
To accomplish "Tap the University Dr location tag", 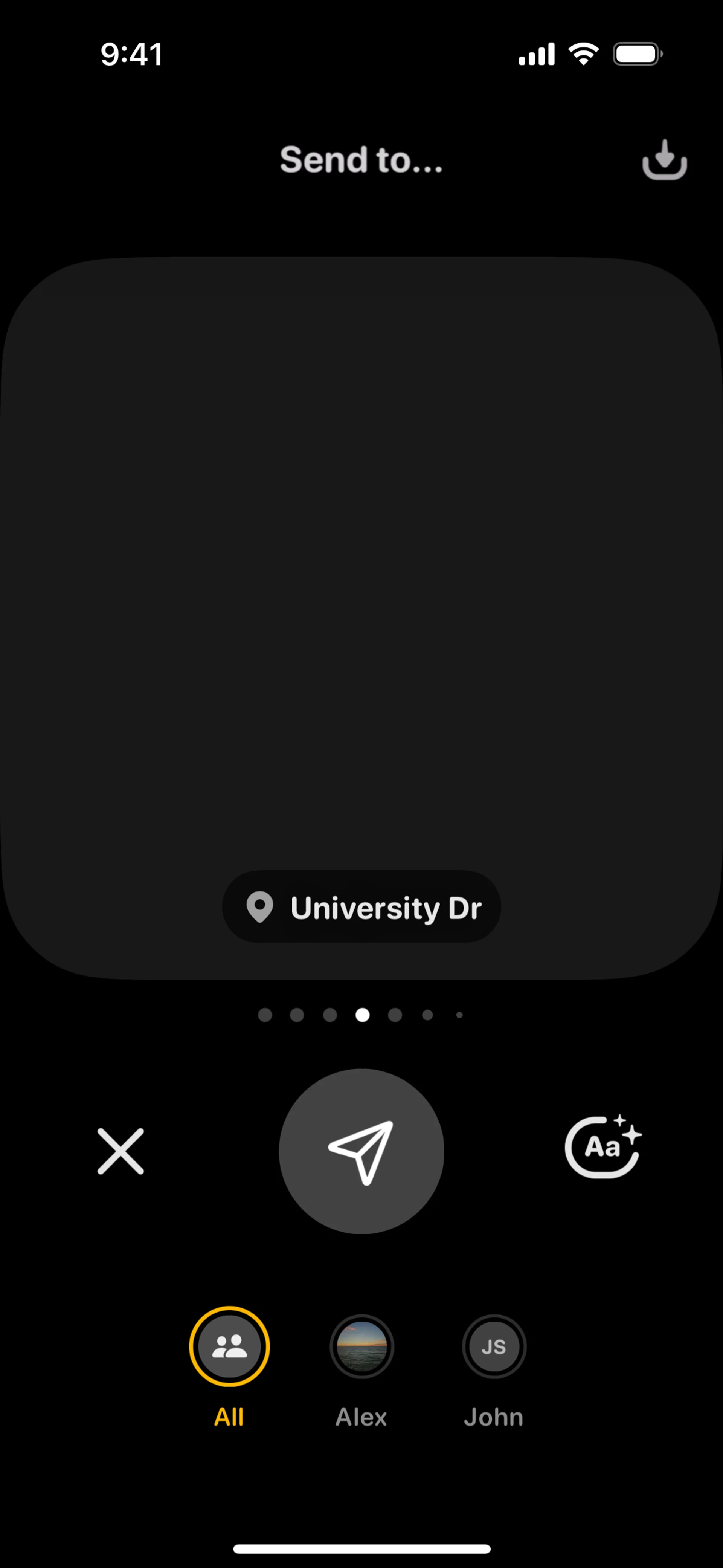I will point(361,907).
